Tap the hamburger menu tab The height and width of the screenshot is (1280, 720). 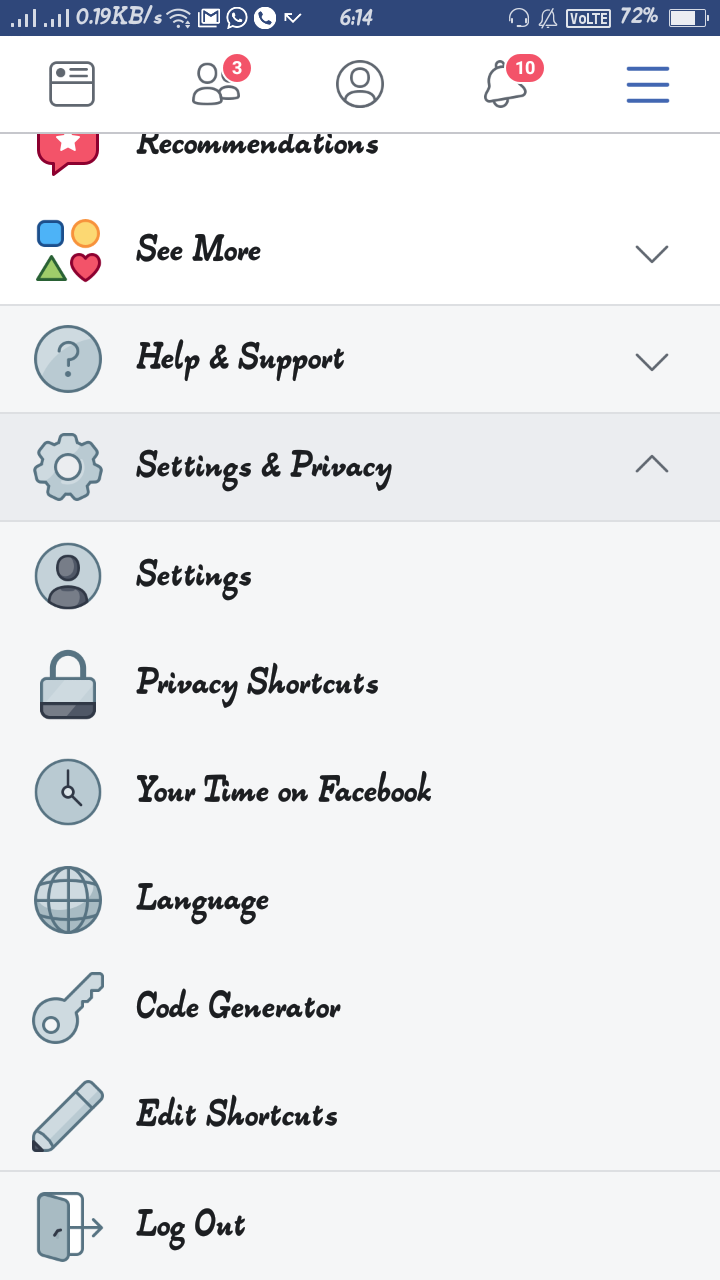(648, 84)
